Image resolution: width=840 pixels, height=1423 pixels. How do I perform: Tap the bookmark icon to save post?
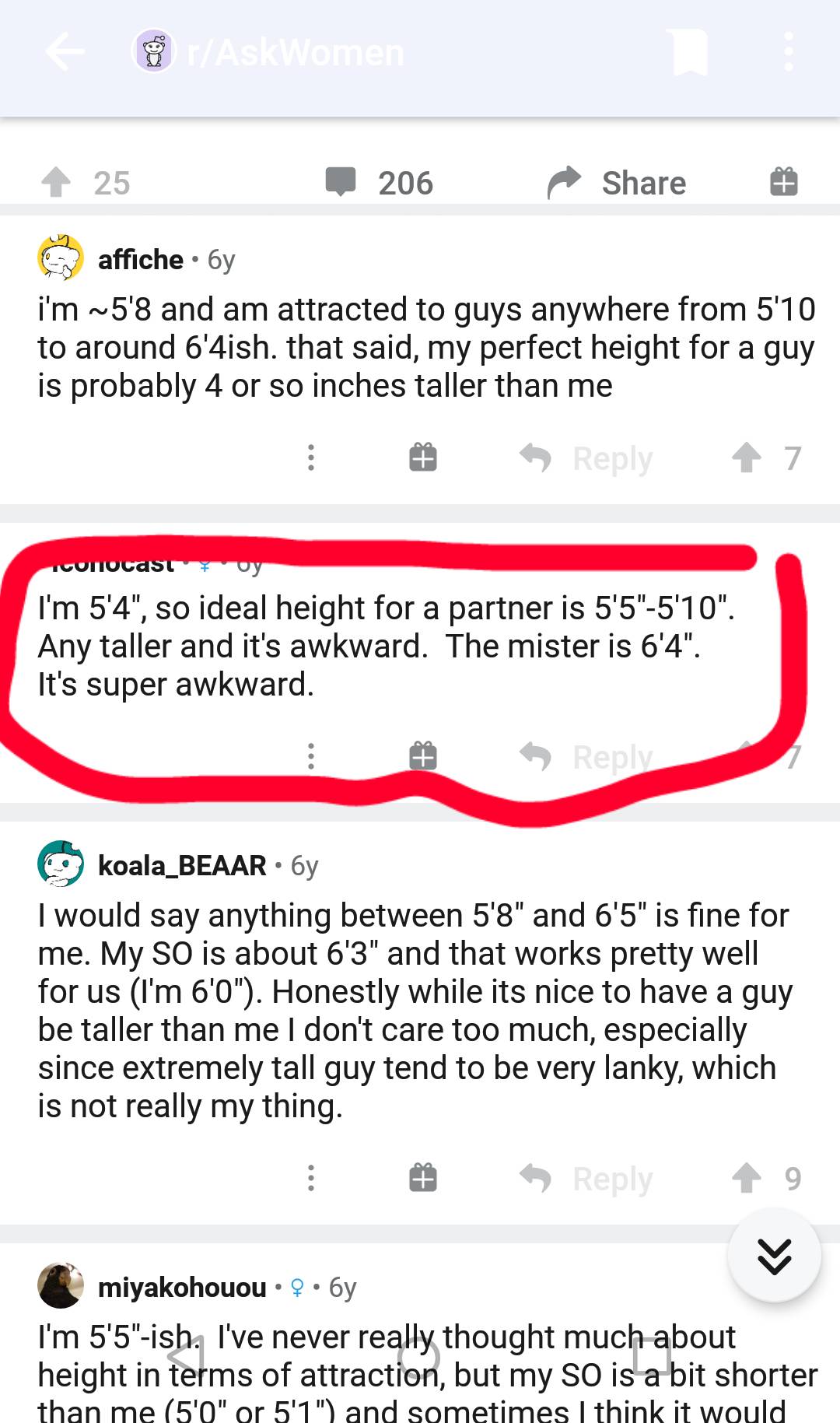(x=688, y=52)
